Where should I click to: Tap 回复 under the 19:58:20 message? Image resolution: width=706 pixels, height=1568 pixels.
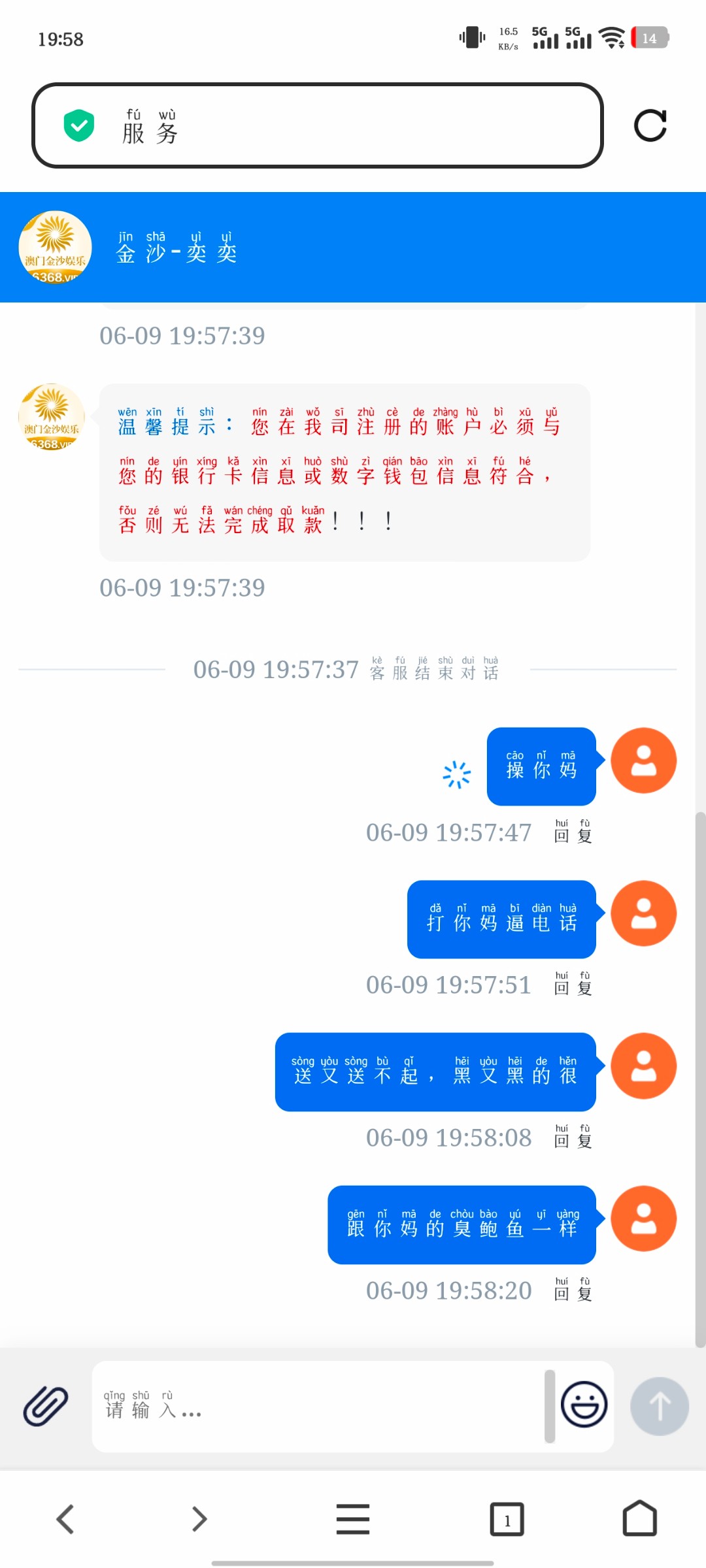click(573, 1290)
